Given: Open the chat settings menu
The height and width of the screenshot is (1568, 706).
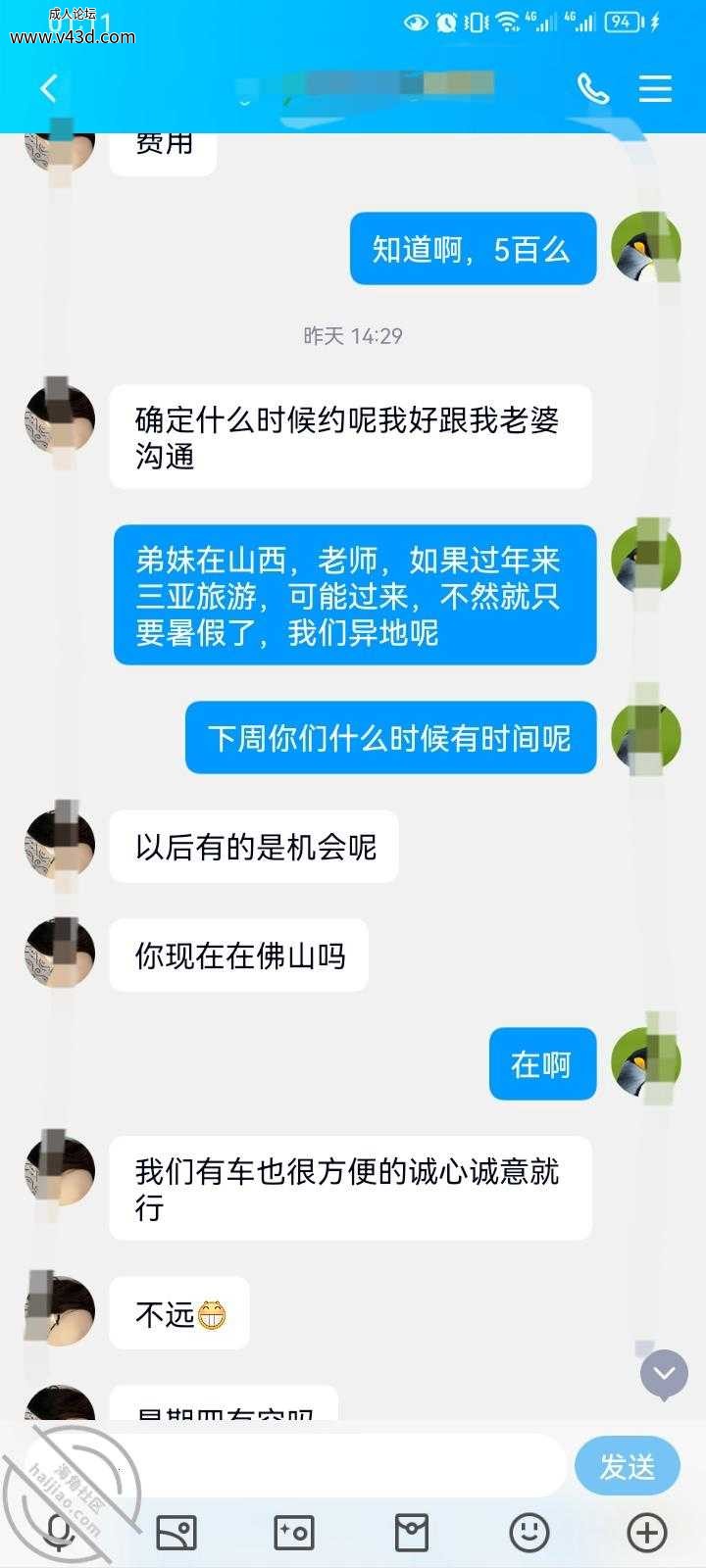Looking at the screenshot, I should pyautogui.click(x=655, y=89).
